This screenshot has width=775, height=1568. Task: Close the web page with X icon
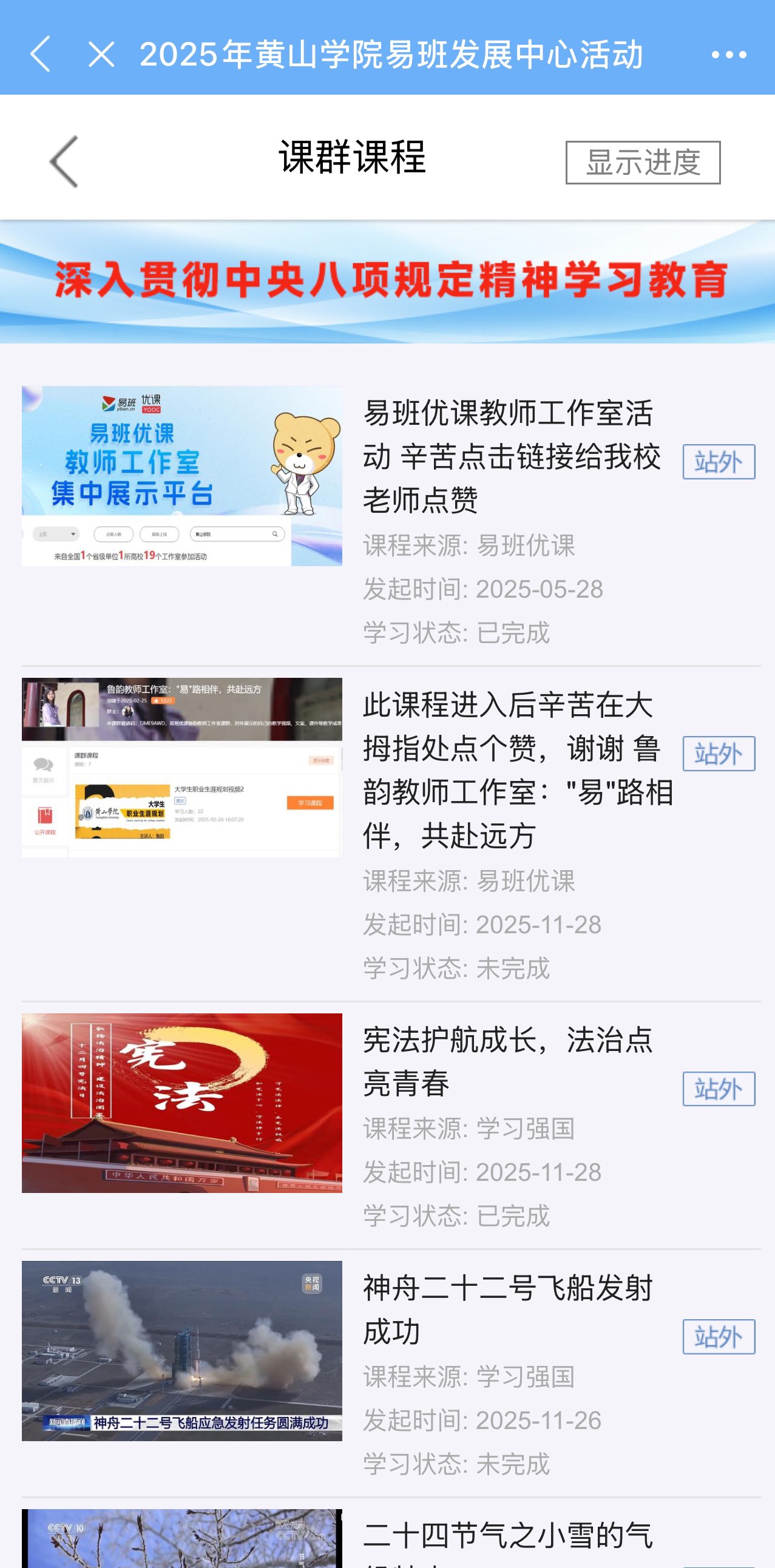click(x=101, y=54)
